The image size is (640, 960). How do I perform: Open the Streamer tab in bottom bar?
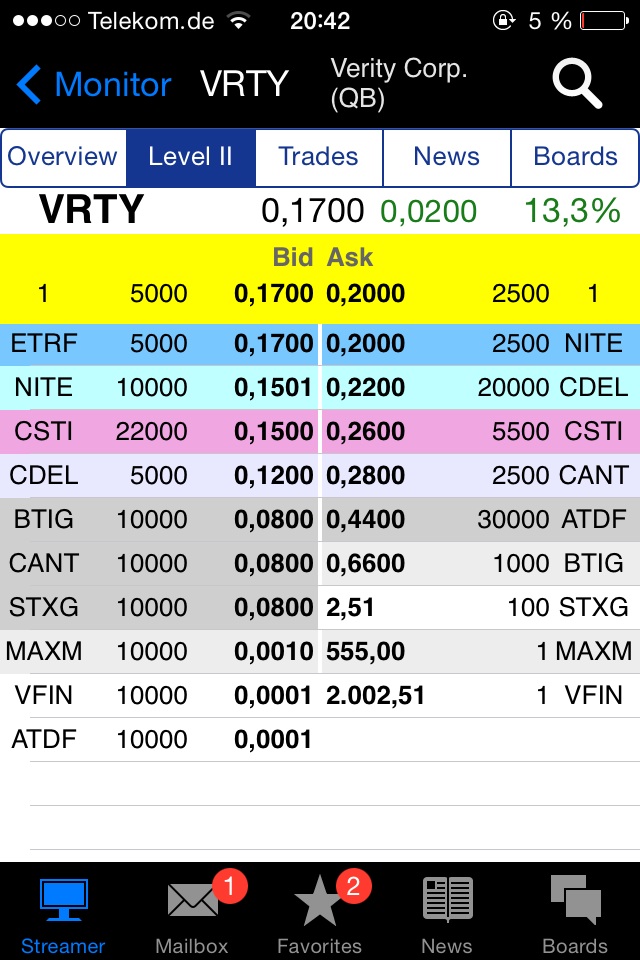click(x=63, y=913)
